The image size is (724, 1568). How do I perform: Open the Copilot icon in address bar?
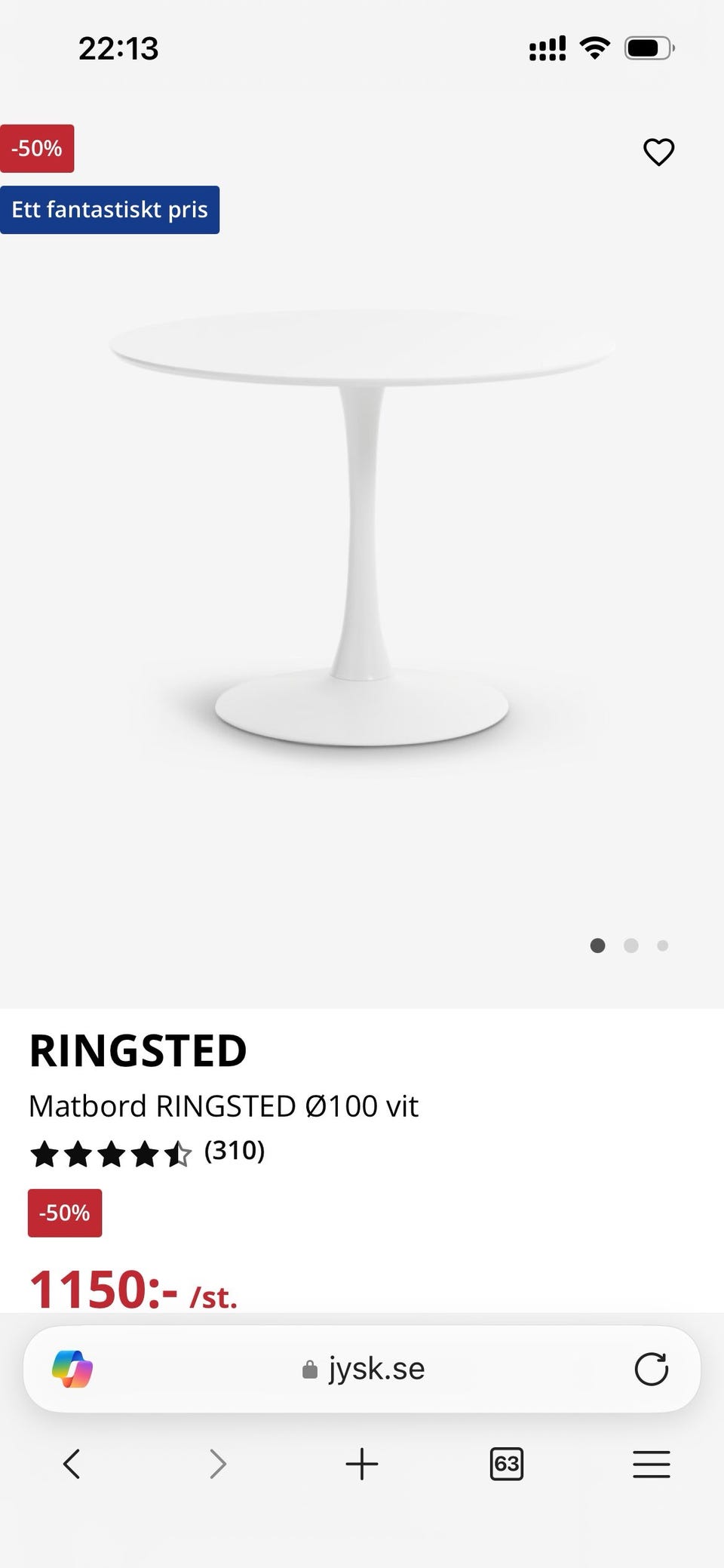tap(72, 1369)
